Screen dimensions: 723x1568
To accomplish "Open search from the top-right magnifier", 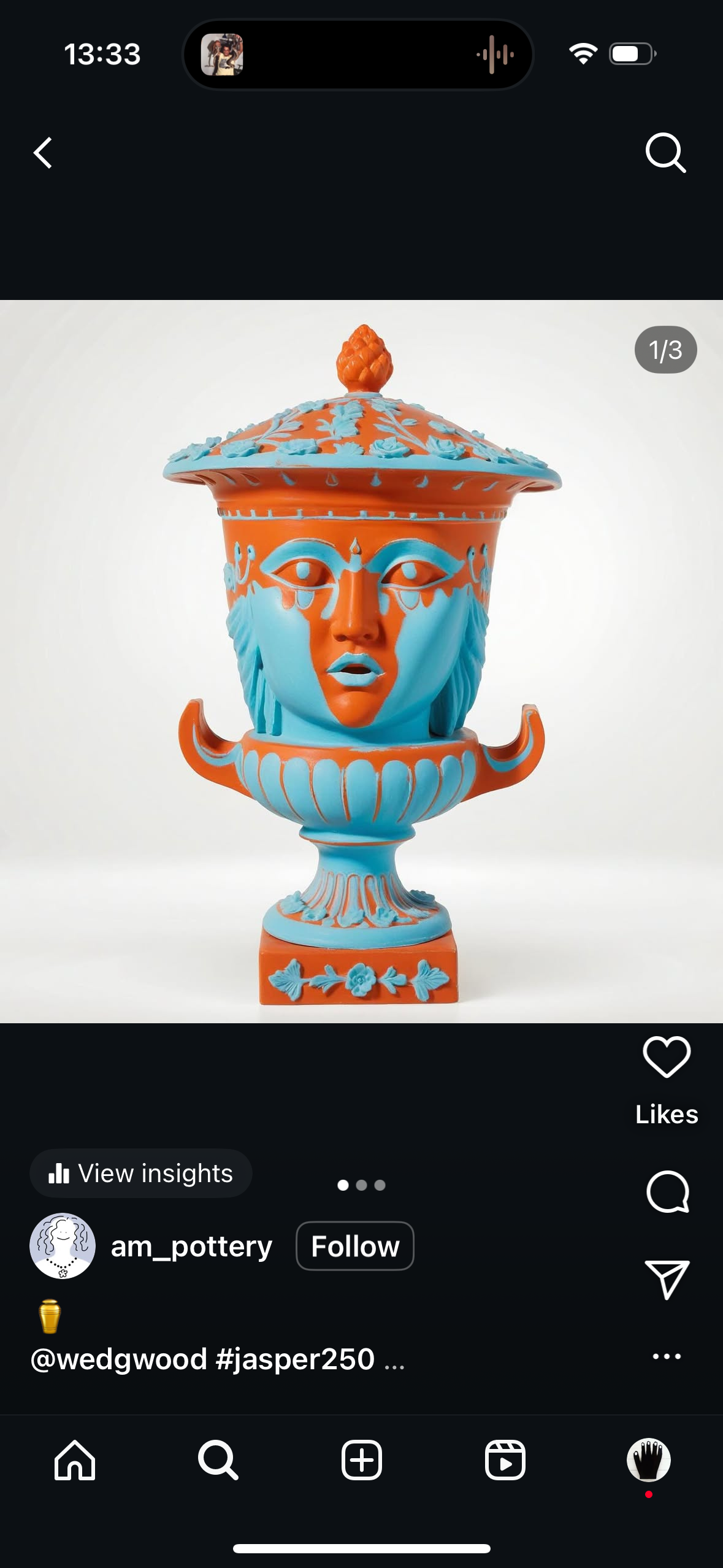I will [x=665, y=153].
